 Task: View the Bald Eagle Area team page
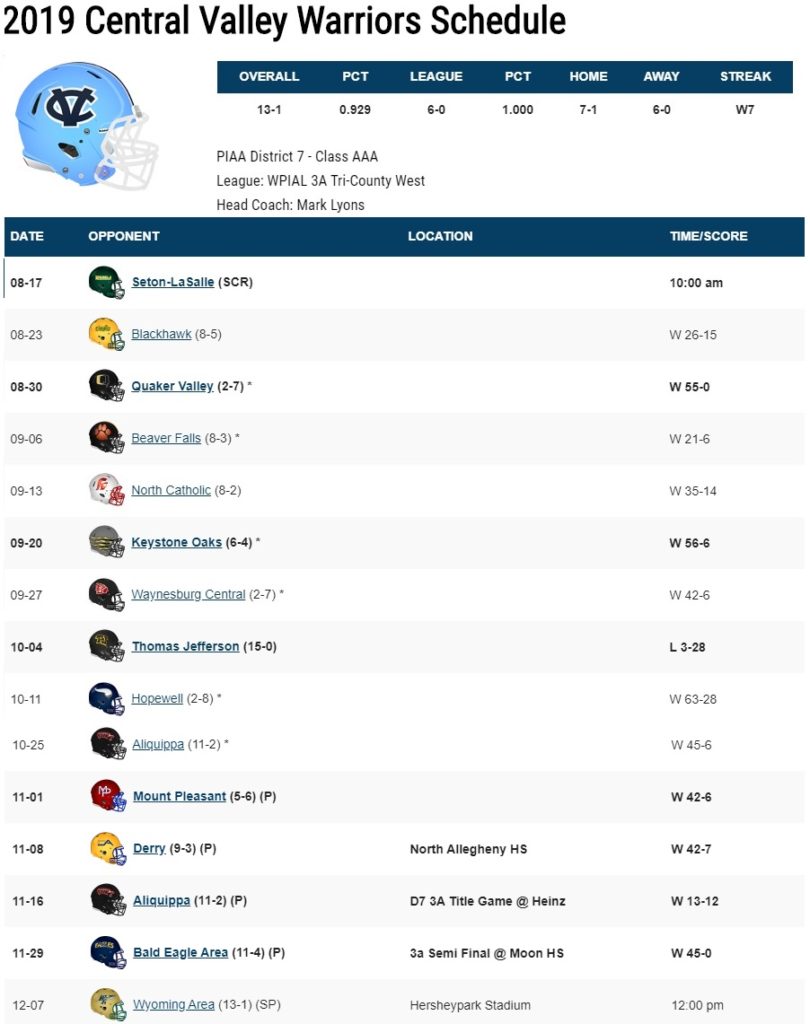pyautogui.click(x=180, y=953)
